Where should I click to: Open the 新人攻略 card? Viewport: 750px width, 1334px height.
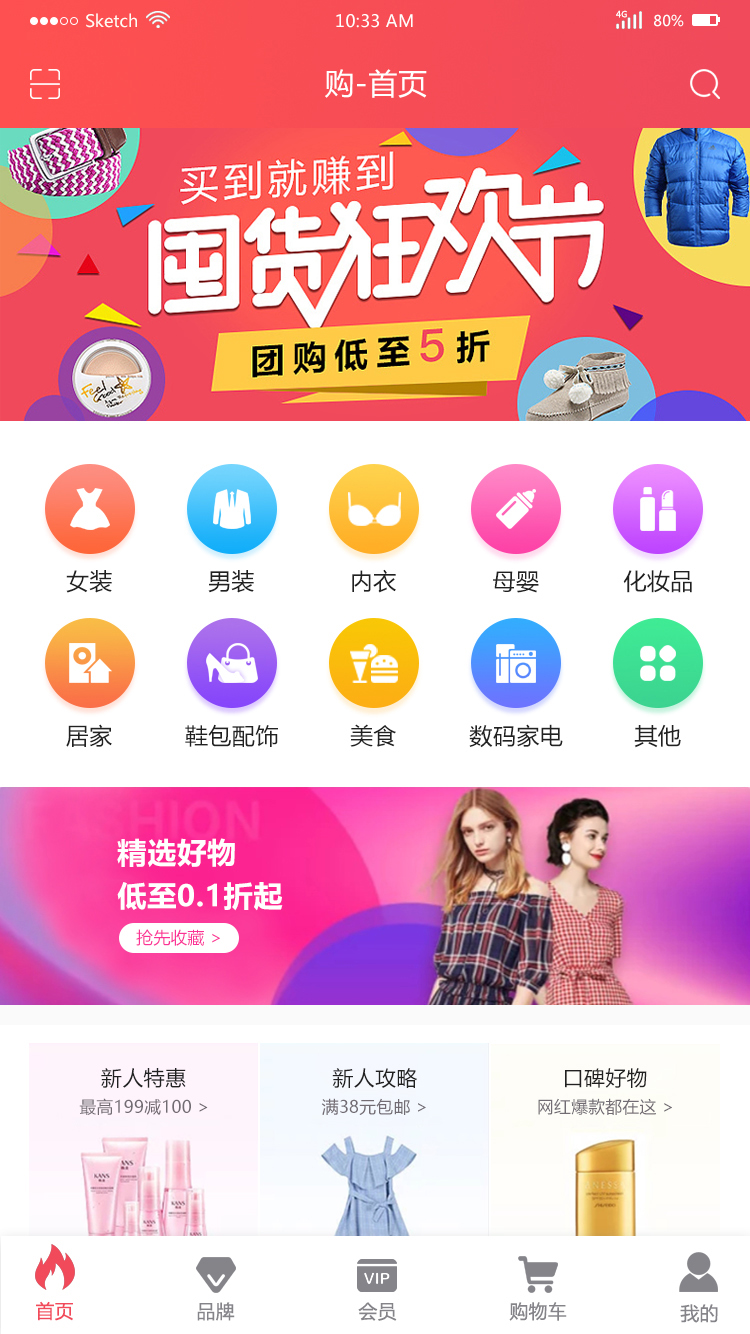point(374,1140)
